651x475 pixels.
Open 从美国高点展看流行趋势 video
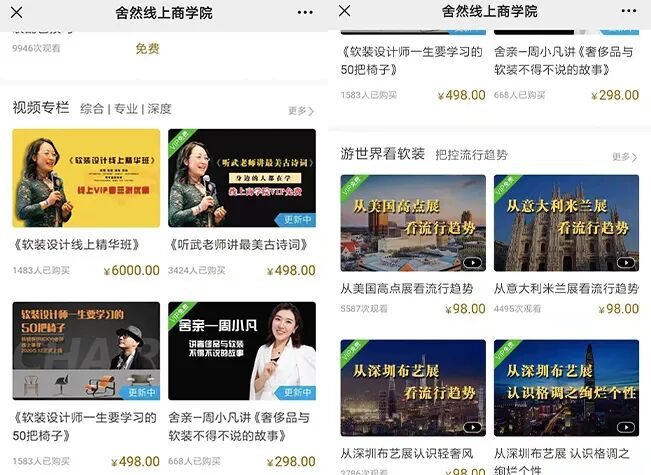(413, 223)
